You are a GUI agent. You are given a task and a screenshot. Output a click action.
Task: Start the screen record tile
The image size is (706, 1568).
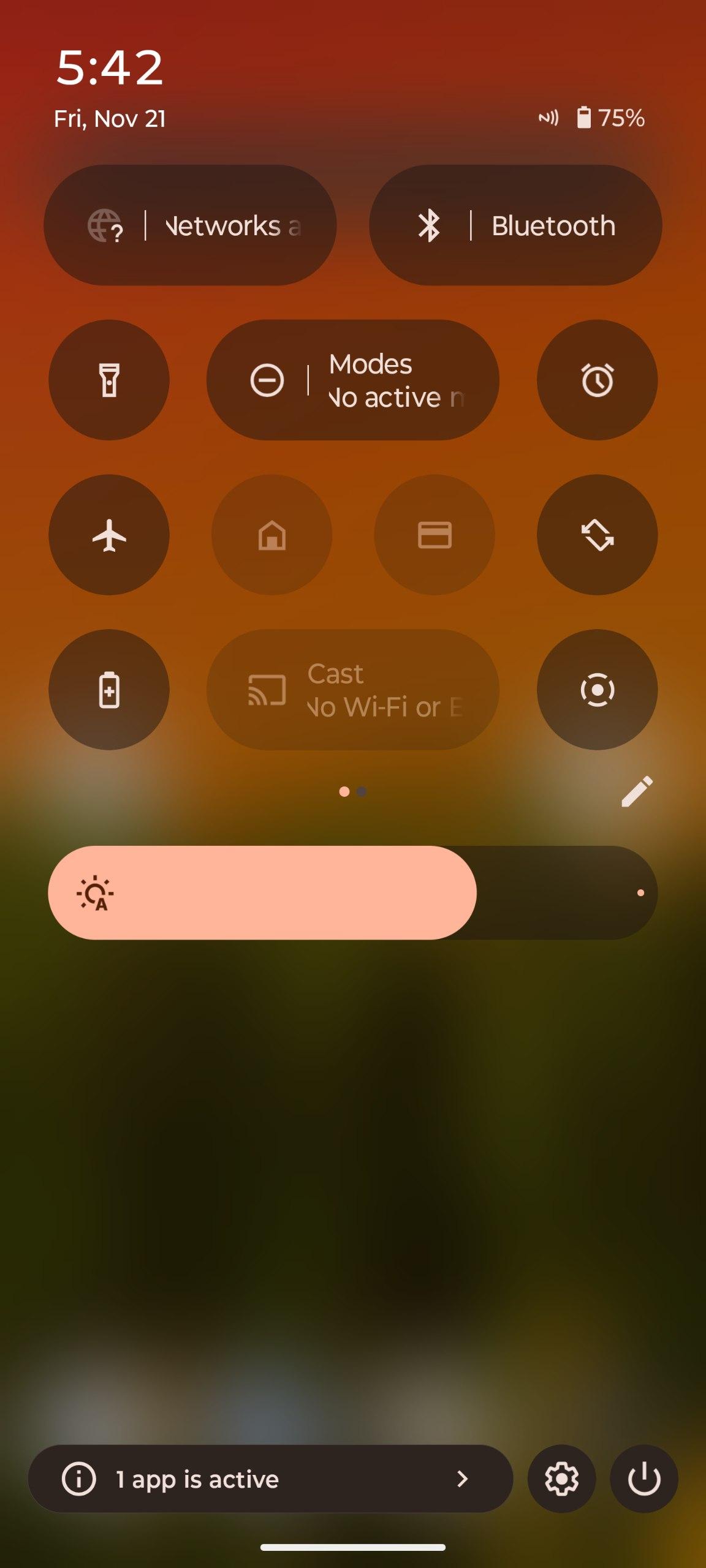(x=597, y=690)
